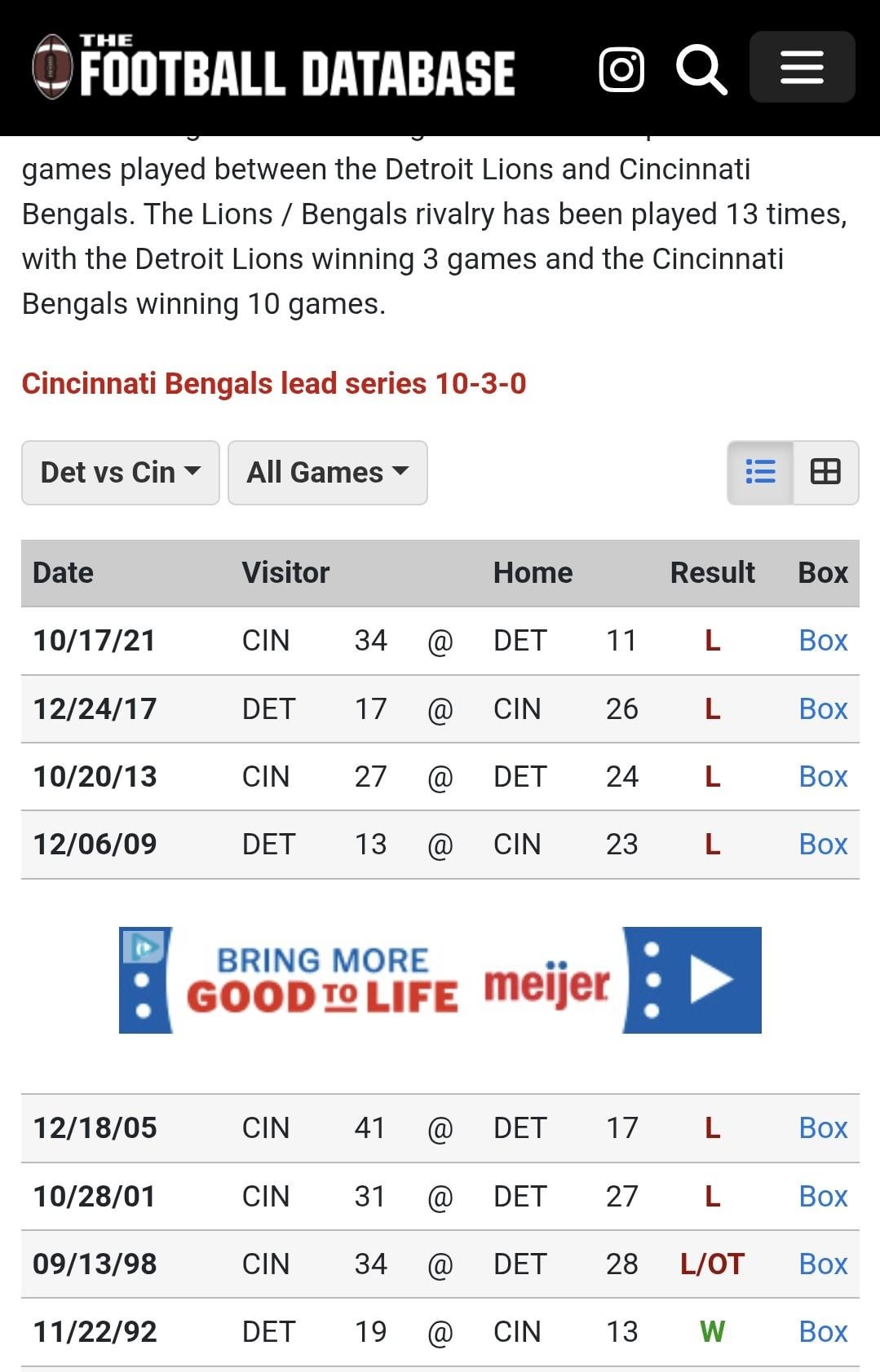Open box score for 11/22/92 game

pyautogui.click(x=823, y=1332)
